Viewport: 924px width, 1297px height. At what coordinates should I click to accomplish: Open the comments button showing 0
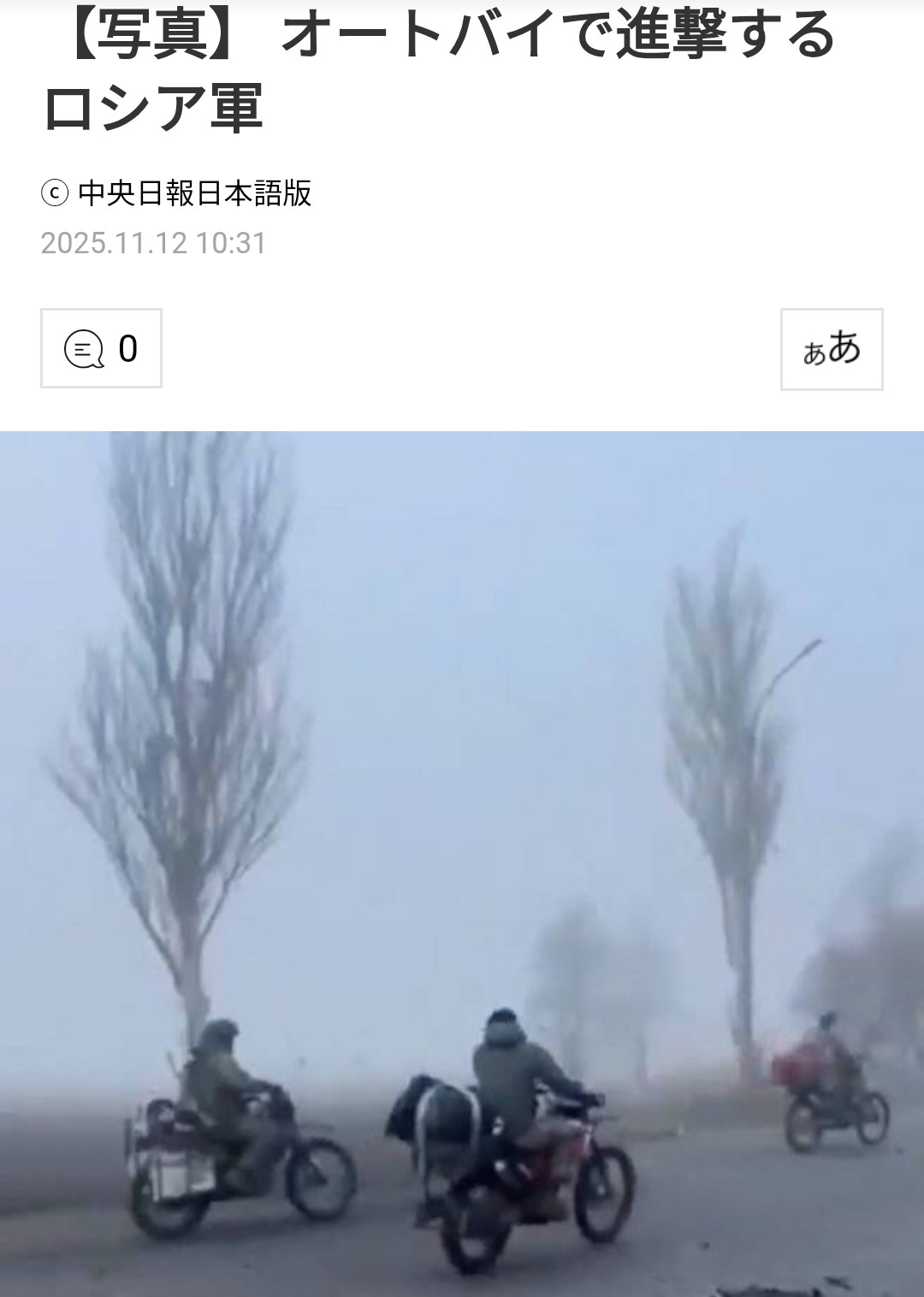pyautogui.click(x=101, y=348)
